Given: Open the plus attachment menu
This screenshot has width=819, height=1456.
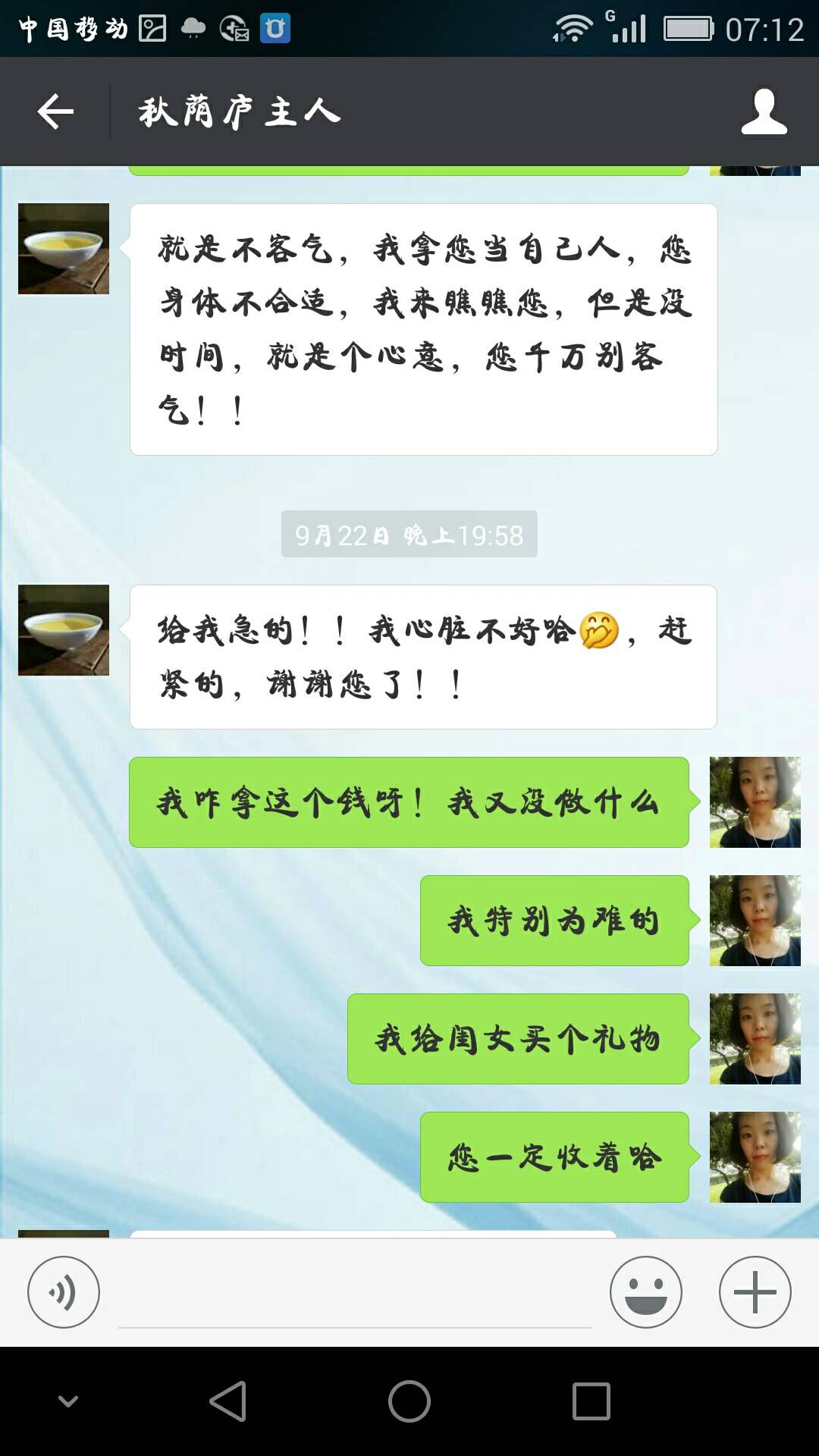Looking at the screenshot, I should tap(755, 1292).
